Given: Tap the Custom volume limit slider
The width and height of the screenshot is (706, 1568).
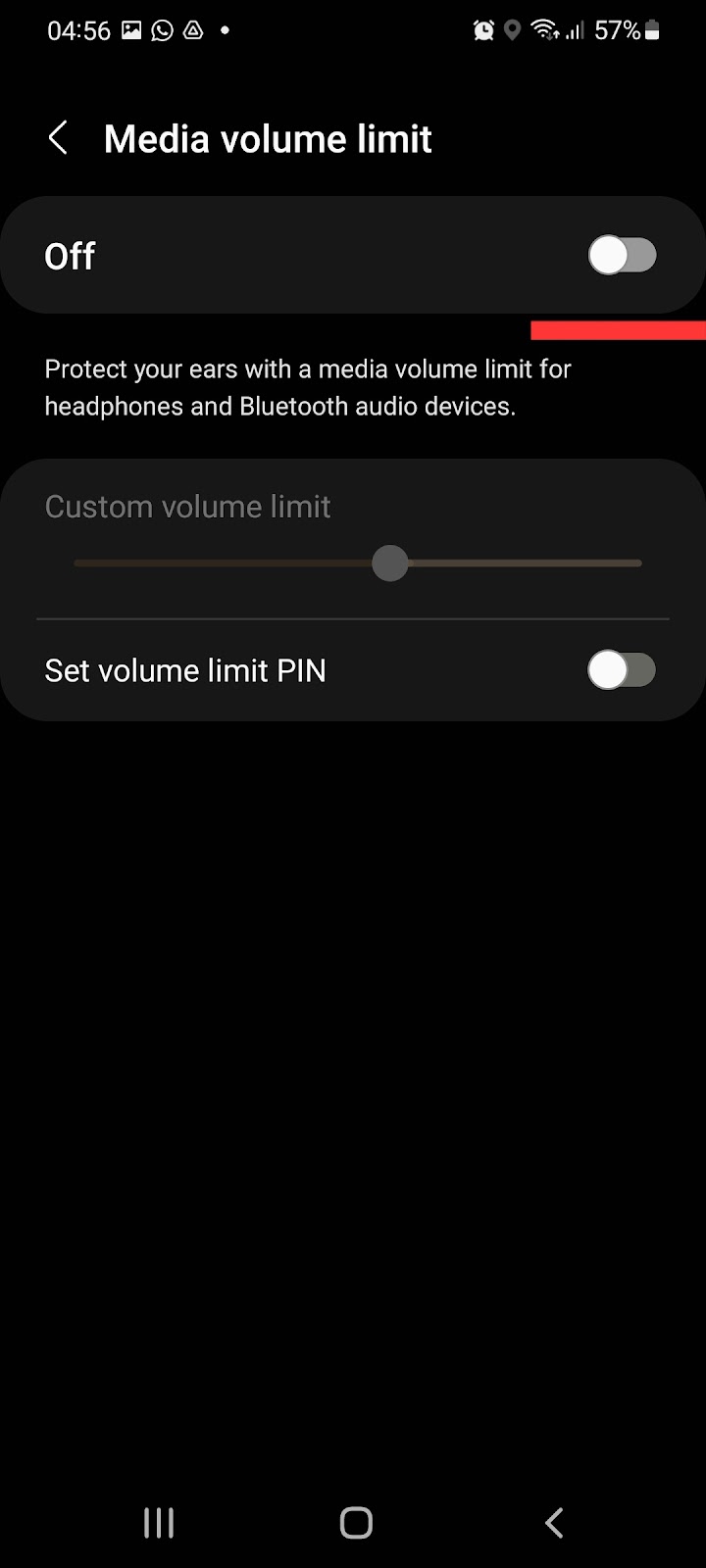Looking at the screenshot, I should (358, 563).
